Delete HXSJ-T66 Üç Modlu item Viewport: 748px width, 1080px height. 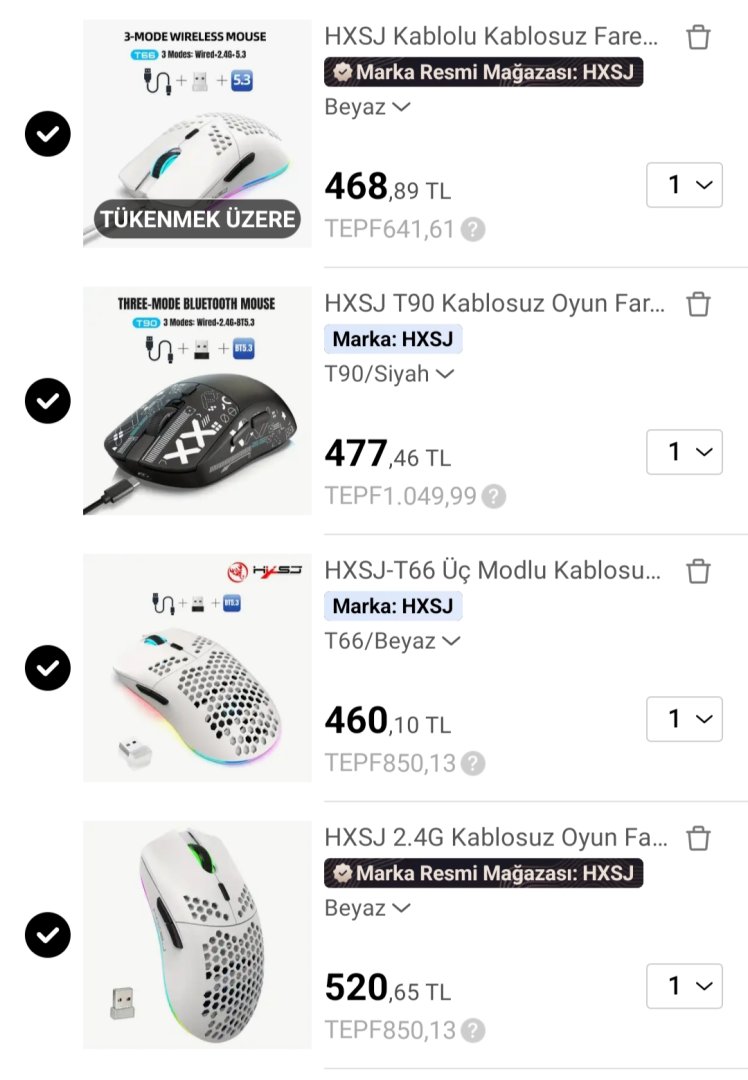698,571
